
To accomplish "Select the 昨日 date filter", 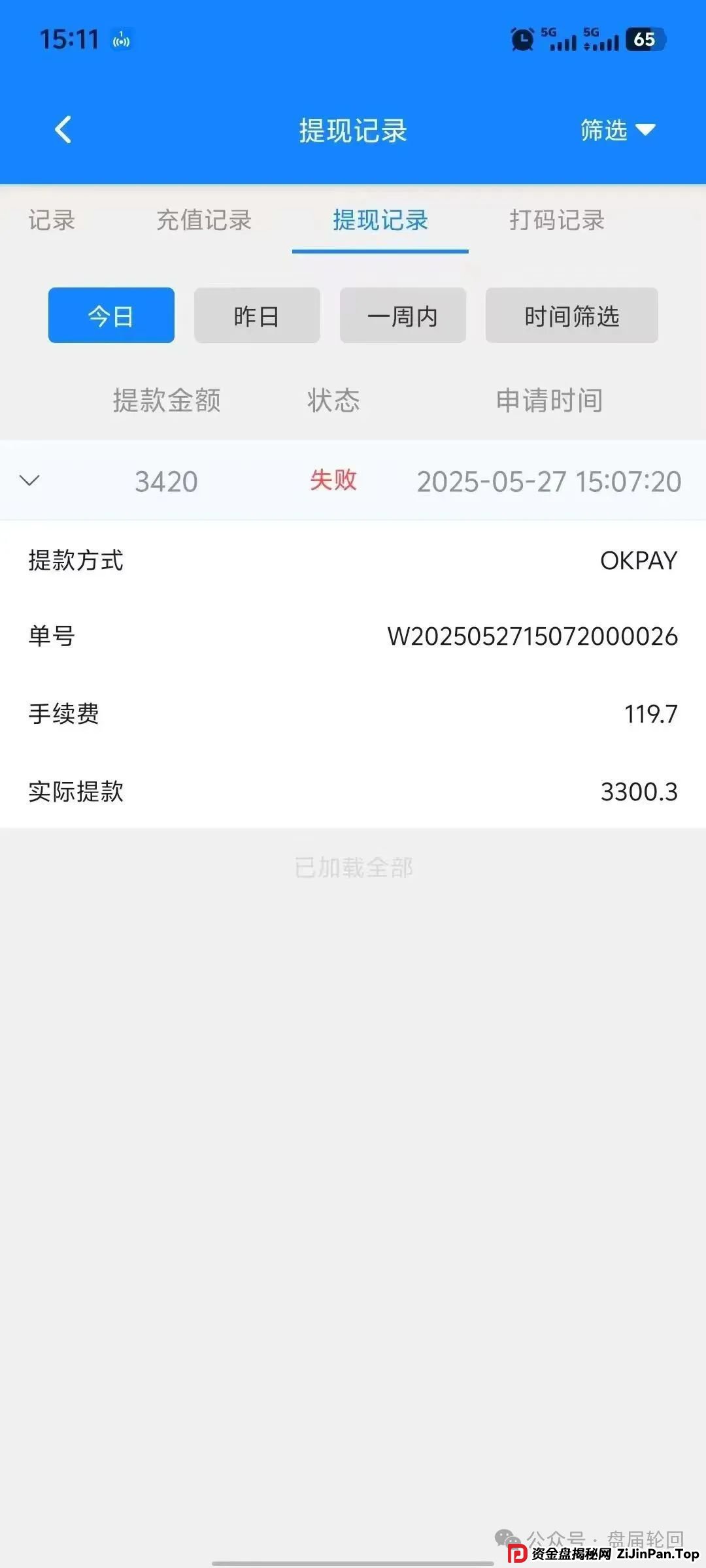I will (256, 316).
